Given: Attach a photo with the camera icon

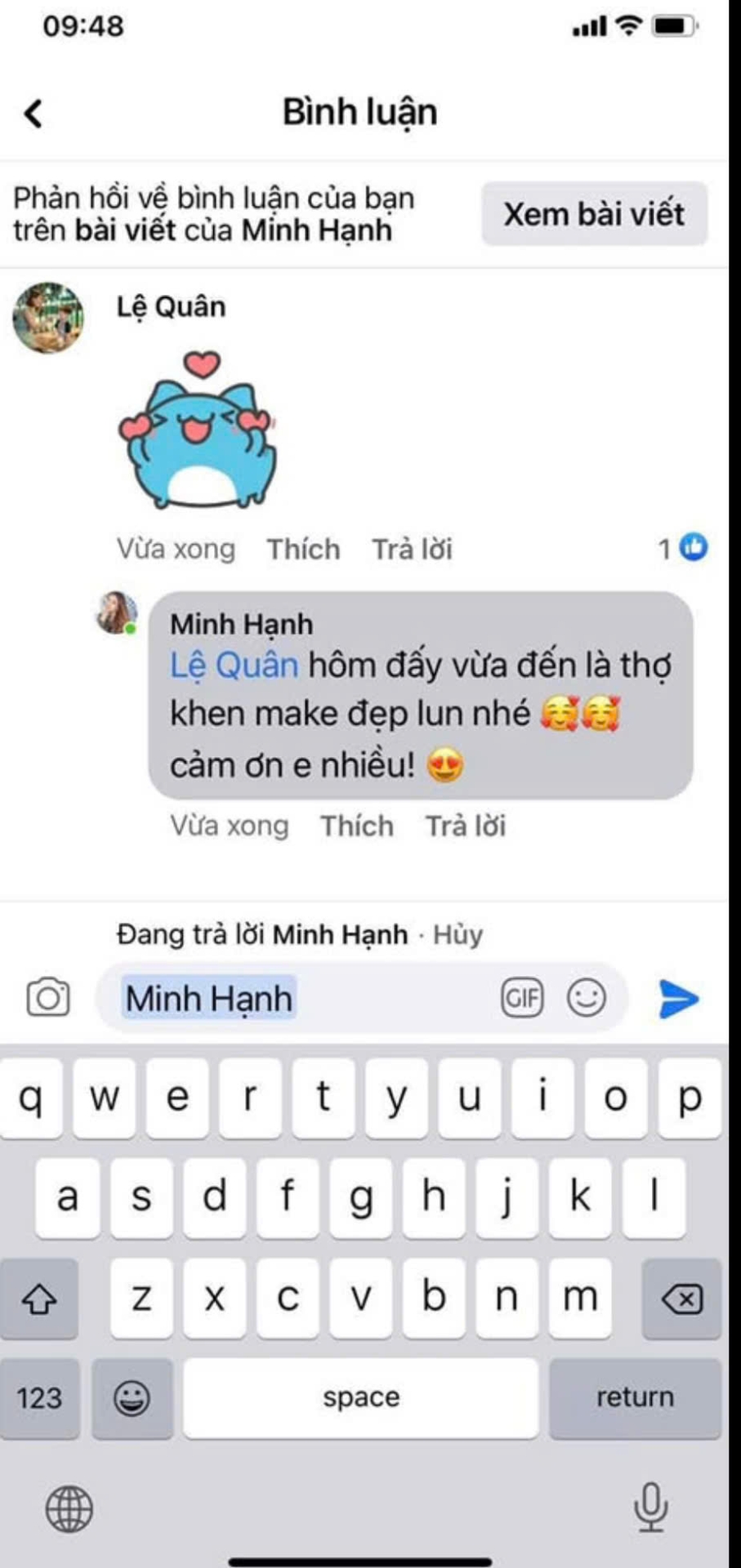Looking at the screenshot, I should [x=48, y=997].
